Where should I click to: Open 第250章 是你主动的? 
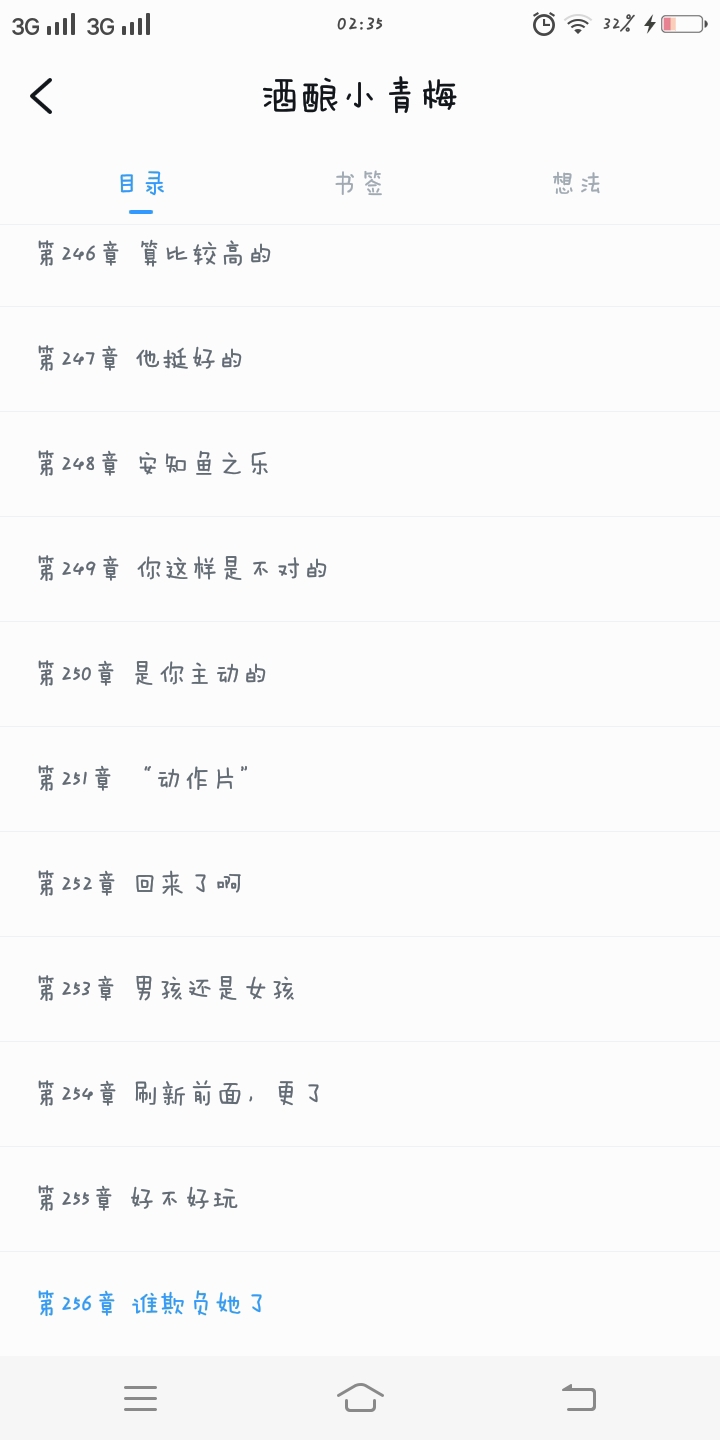pyautogui.click(x=152, y=674)
